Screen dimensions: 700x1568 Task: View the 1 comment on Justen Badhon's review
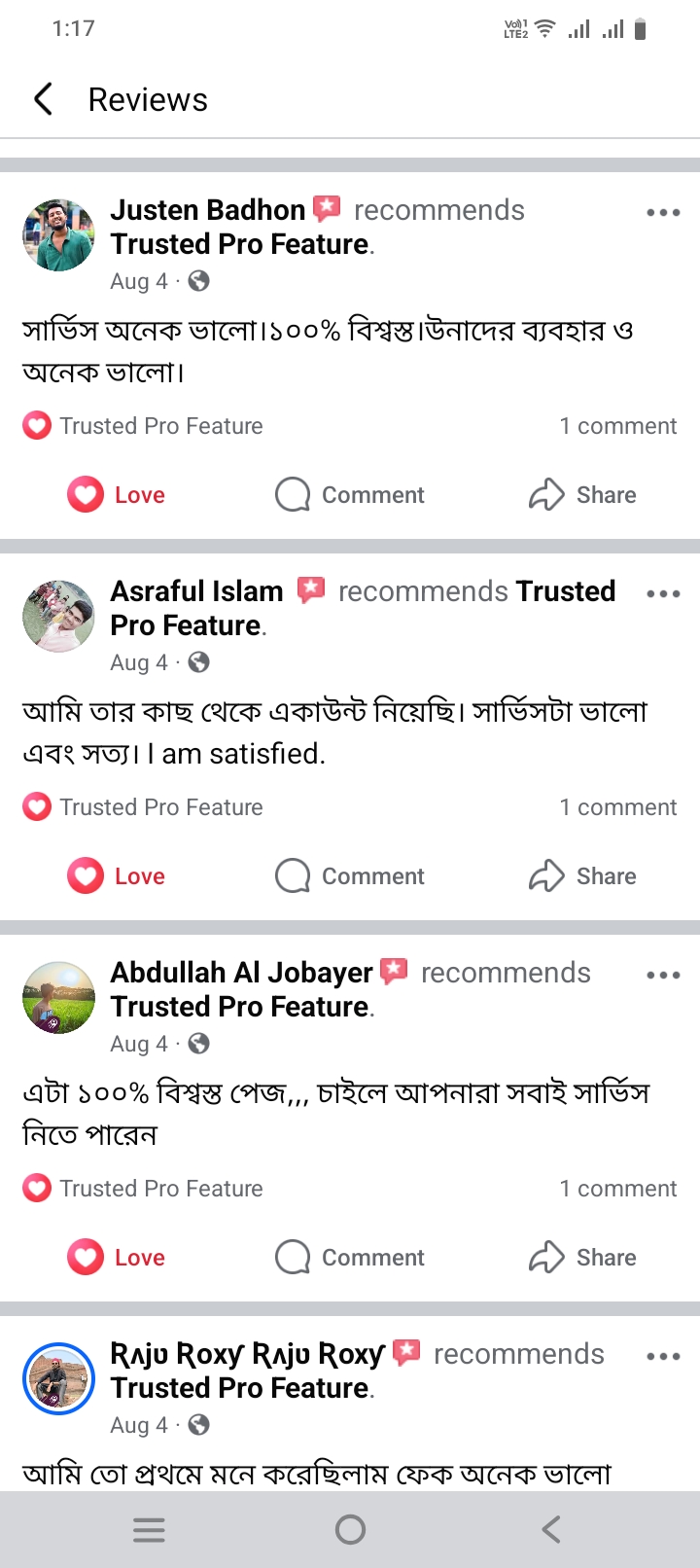[617, 426]
